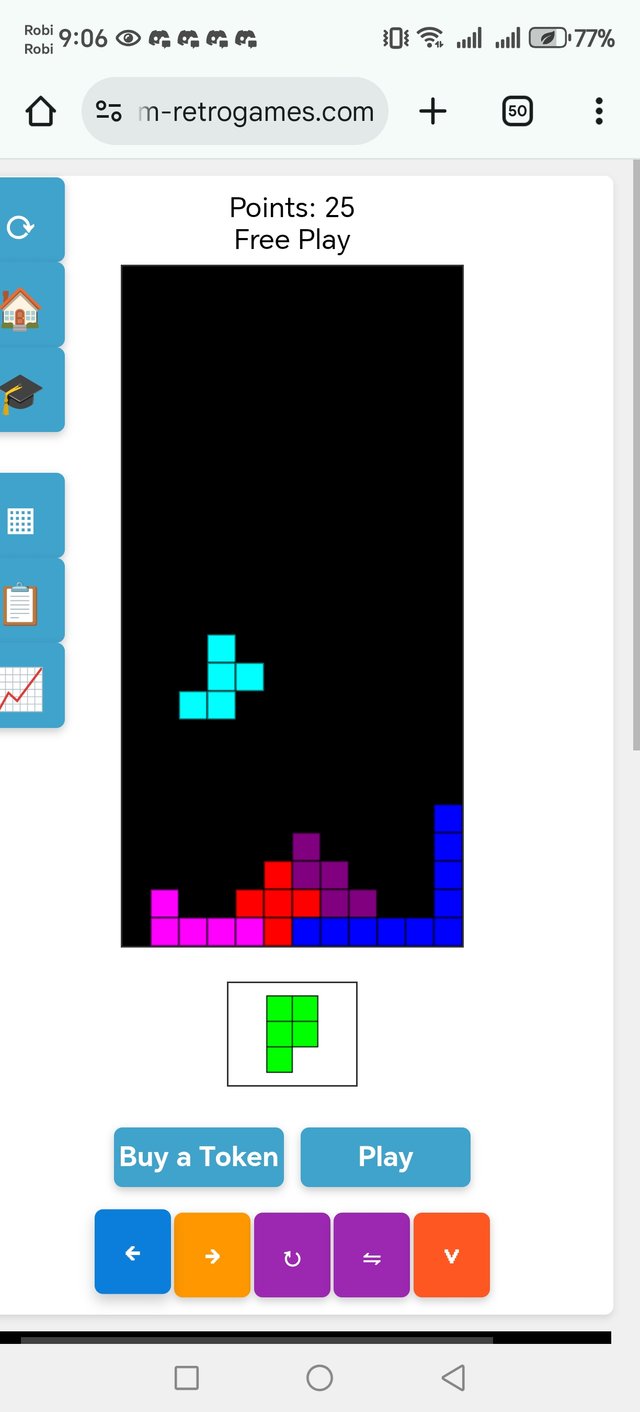View the 50 open tabs
The height and width of the screenshot is (1412, 640).
coord(517,112)
